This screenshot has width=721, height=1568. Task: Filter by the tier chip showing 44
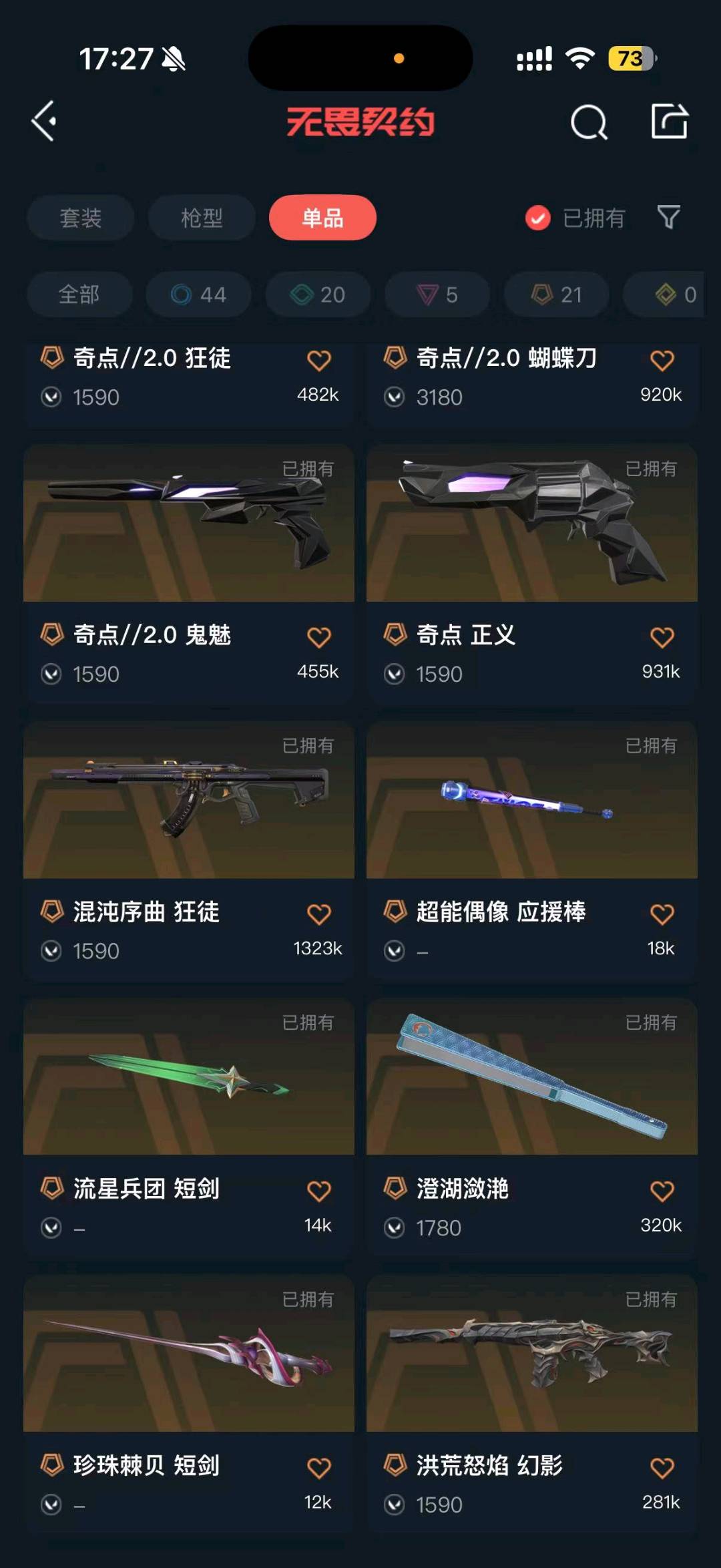pos(199,295)
